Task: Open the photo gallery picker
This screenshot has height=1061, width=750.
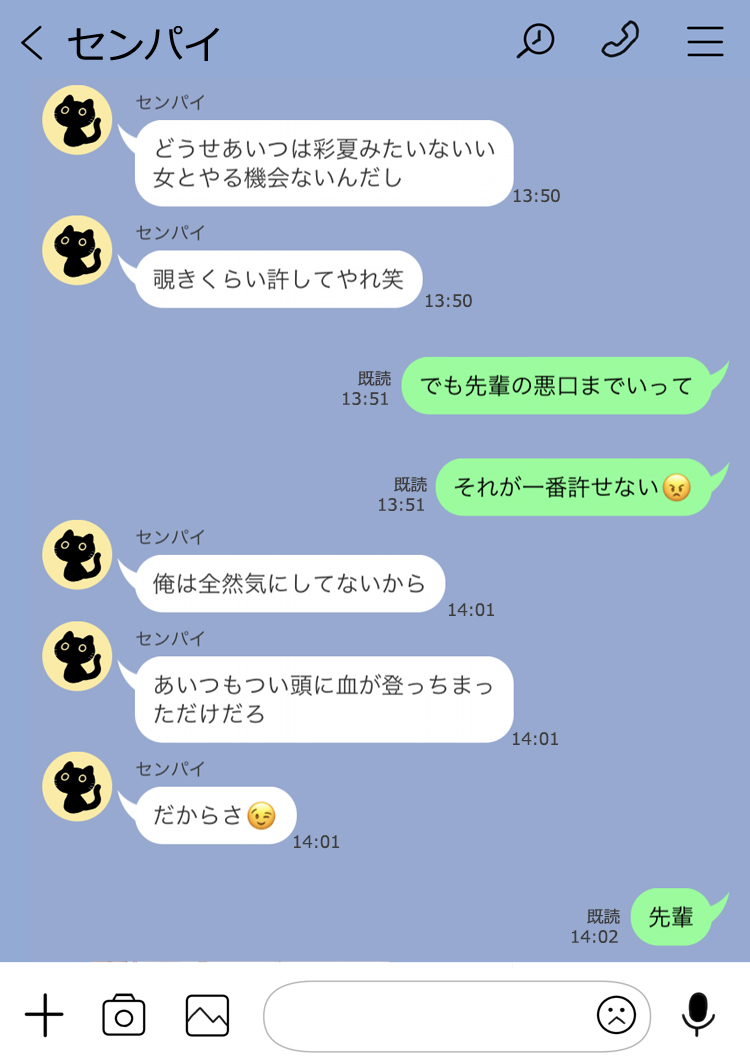Action: pos(207,1016)
